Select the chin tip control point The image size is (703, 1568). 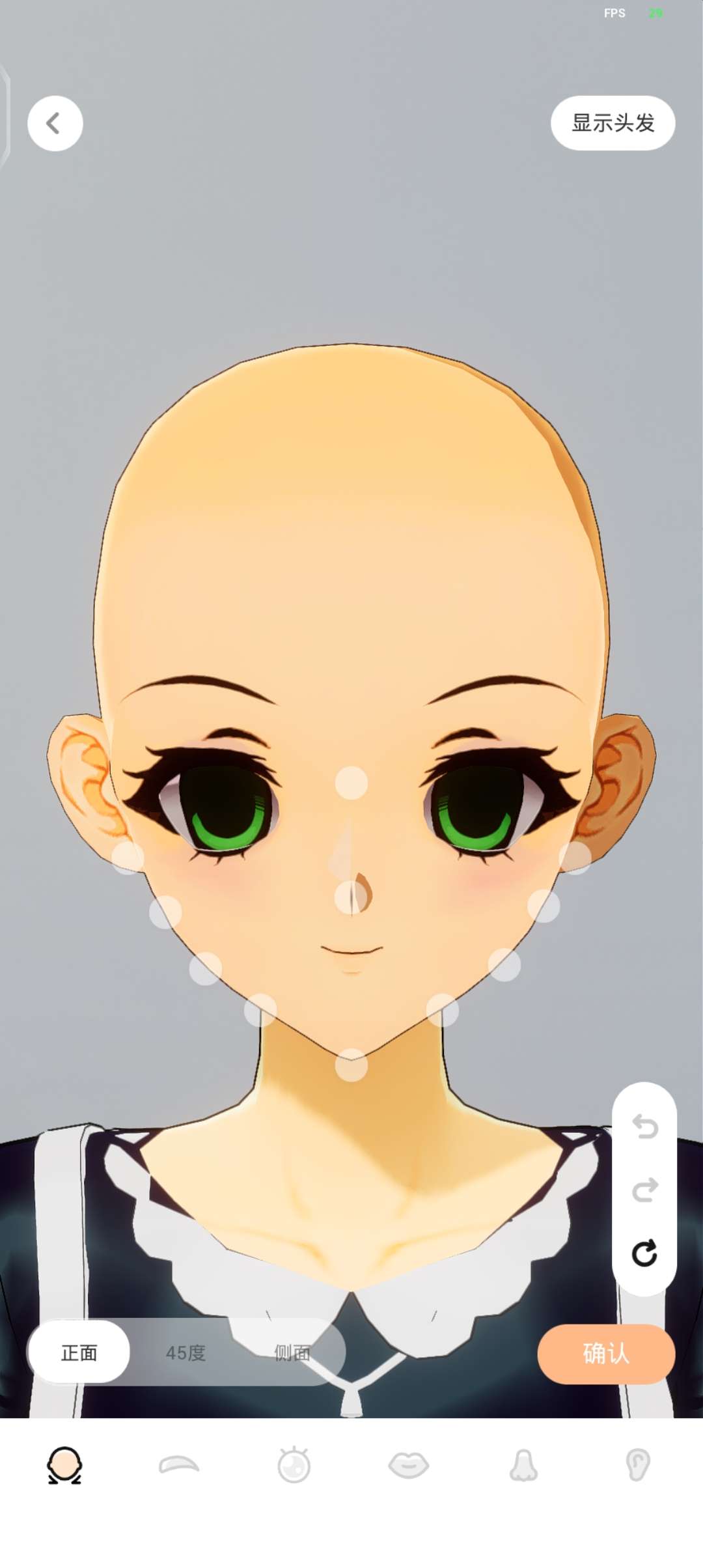click(351, 1065)
